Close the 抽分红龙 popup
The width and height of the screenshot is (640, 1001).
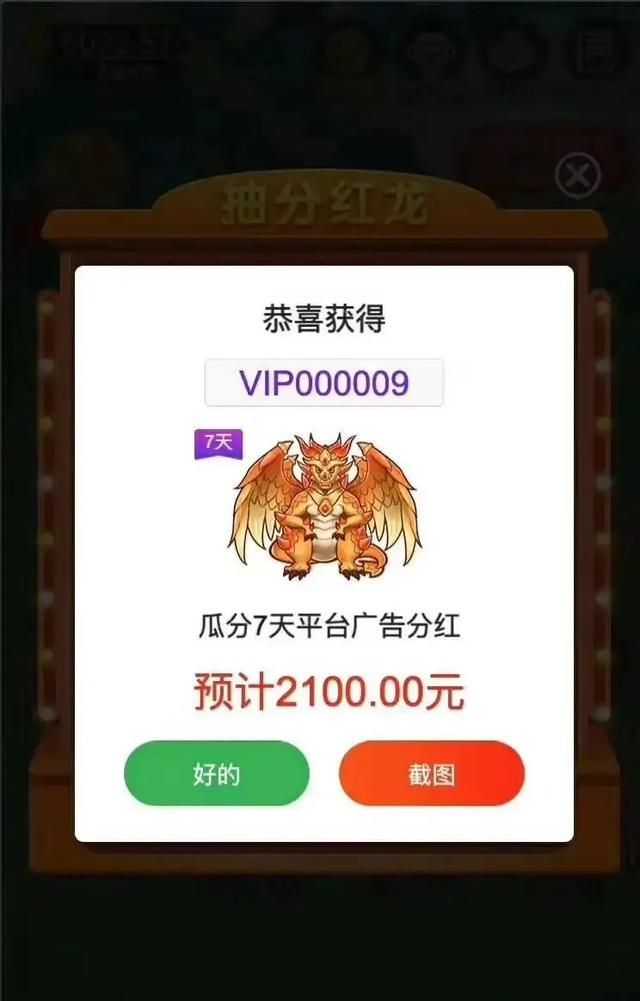pyautogui.click(x=577, y=176)
